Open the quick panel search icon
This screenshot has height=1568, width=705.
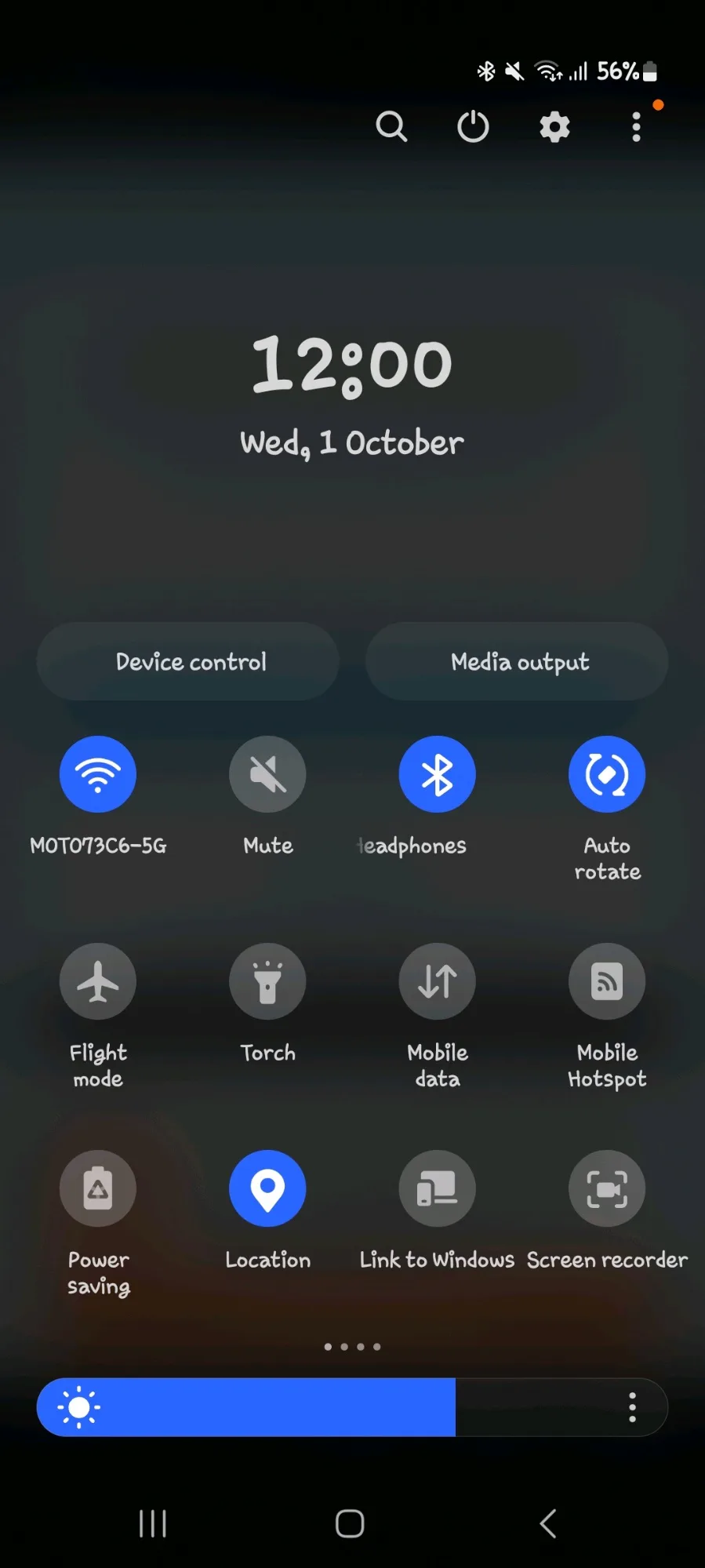tap(391, 126)
